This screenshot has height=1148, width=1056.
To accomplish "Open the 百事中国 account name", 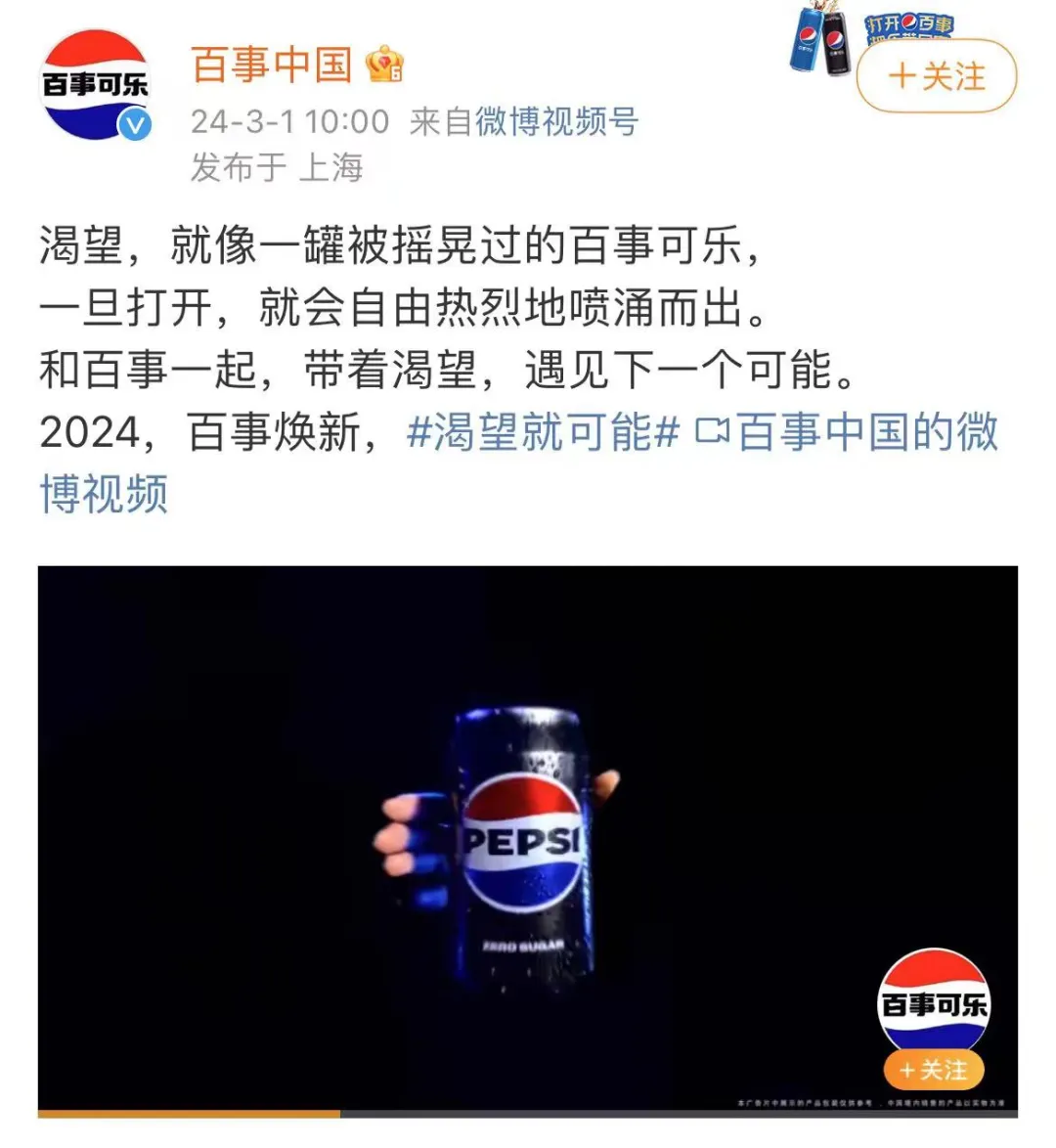I will [272, 66].
